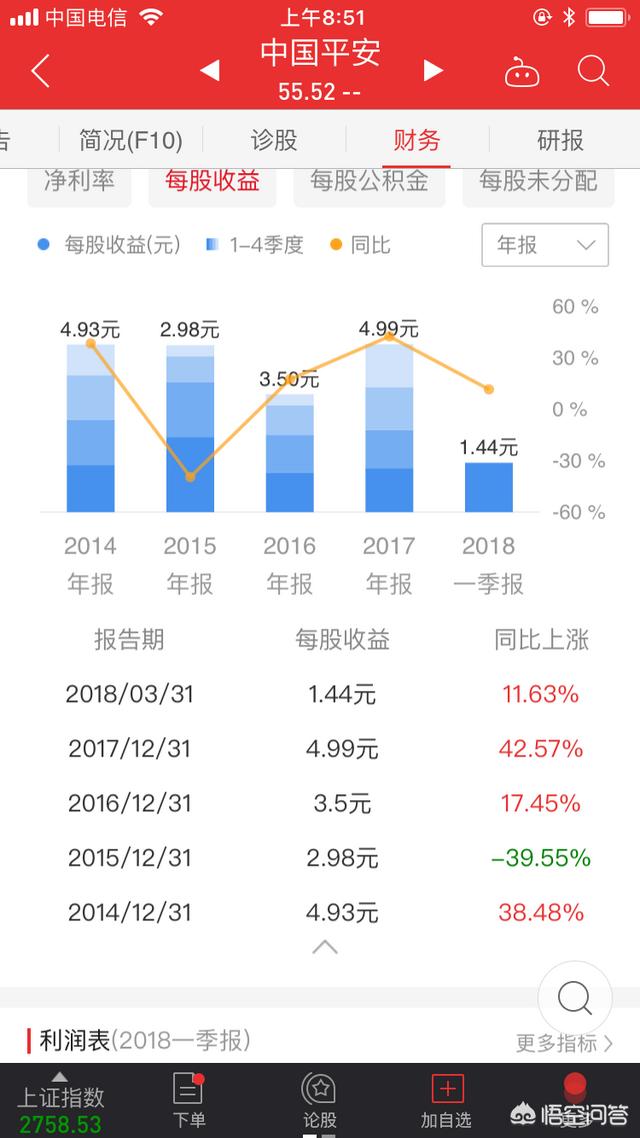The width and height of the screenshot is (640, 1138).
Task: Switch to the previous stock
Action: 209,70
